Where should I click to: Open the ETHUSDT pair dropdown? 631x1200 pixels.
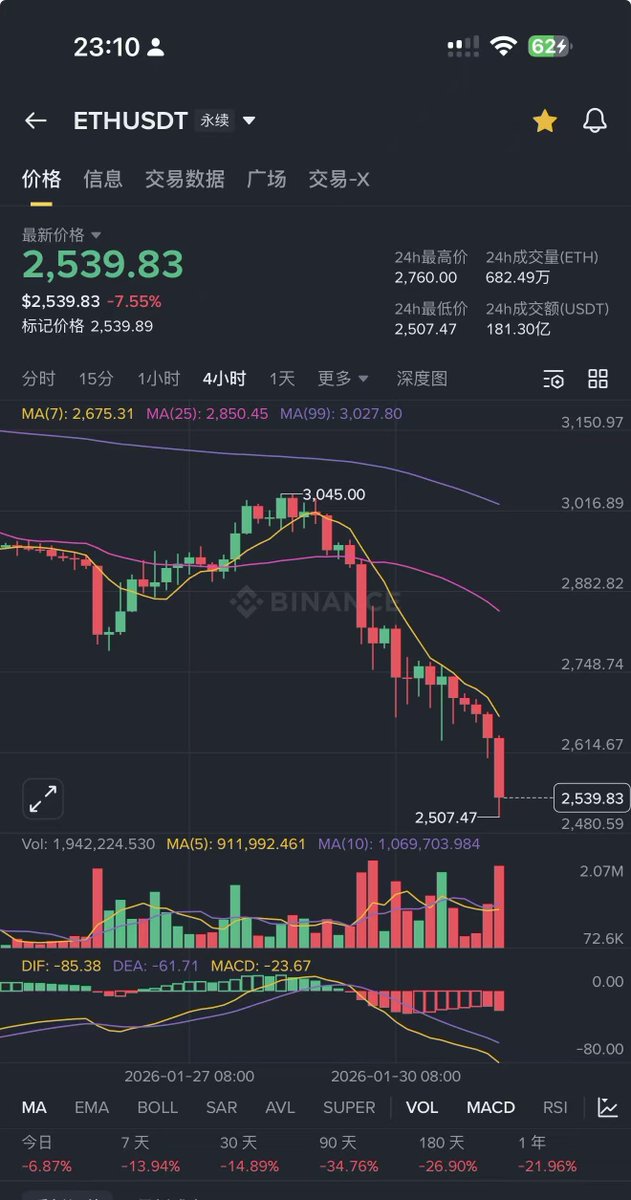pyautogui.click(x=249, y=121)
